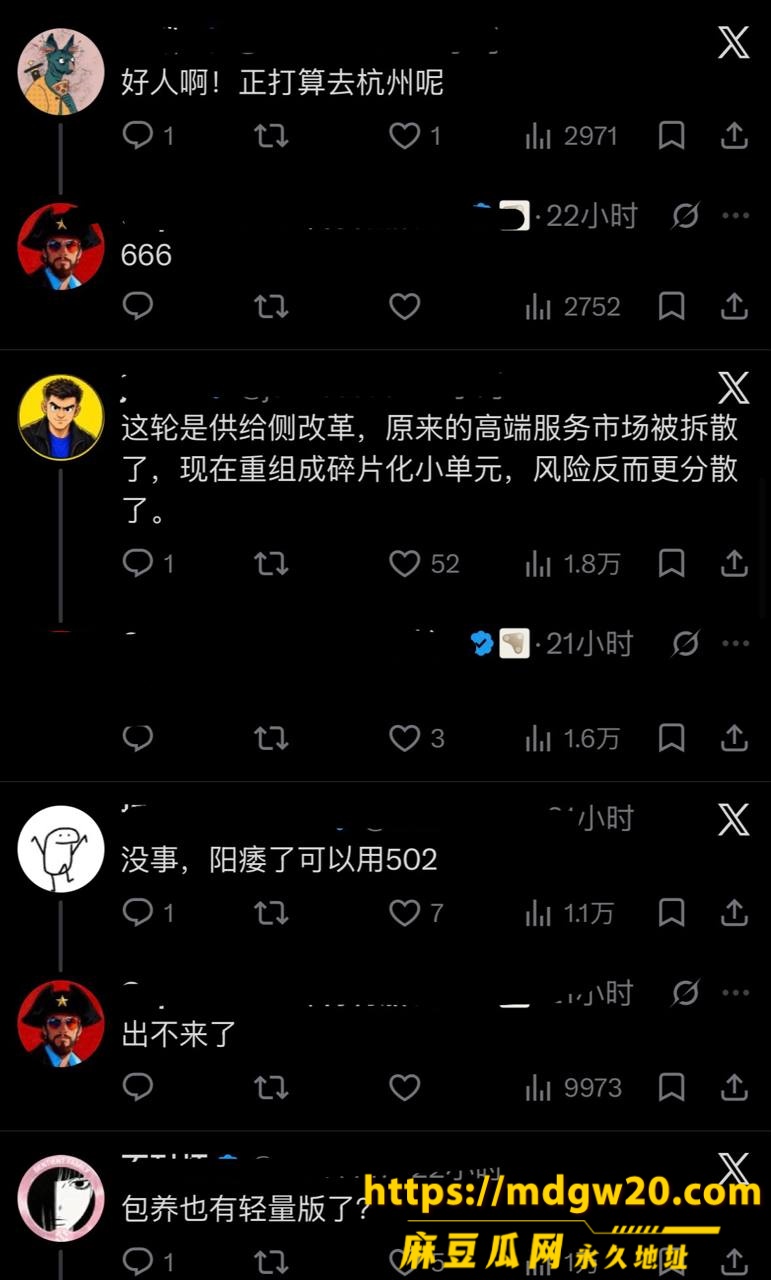Screen dimensions: 771x1280
Task: Open the more menu on the 21小时 post
Action: tap(735, 644)
